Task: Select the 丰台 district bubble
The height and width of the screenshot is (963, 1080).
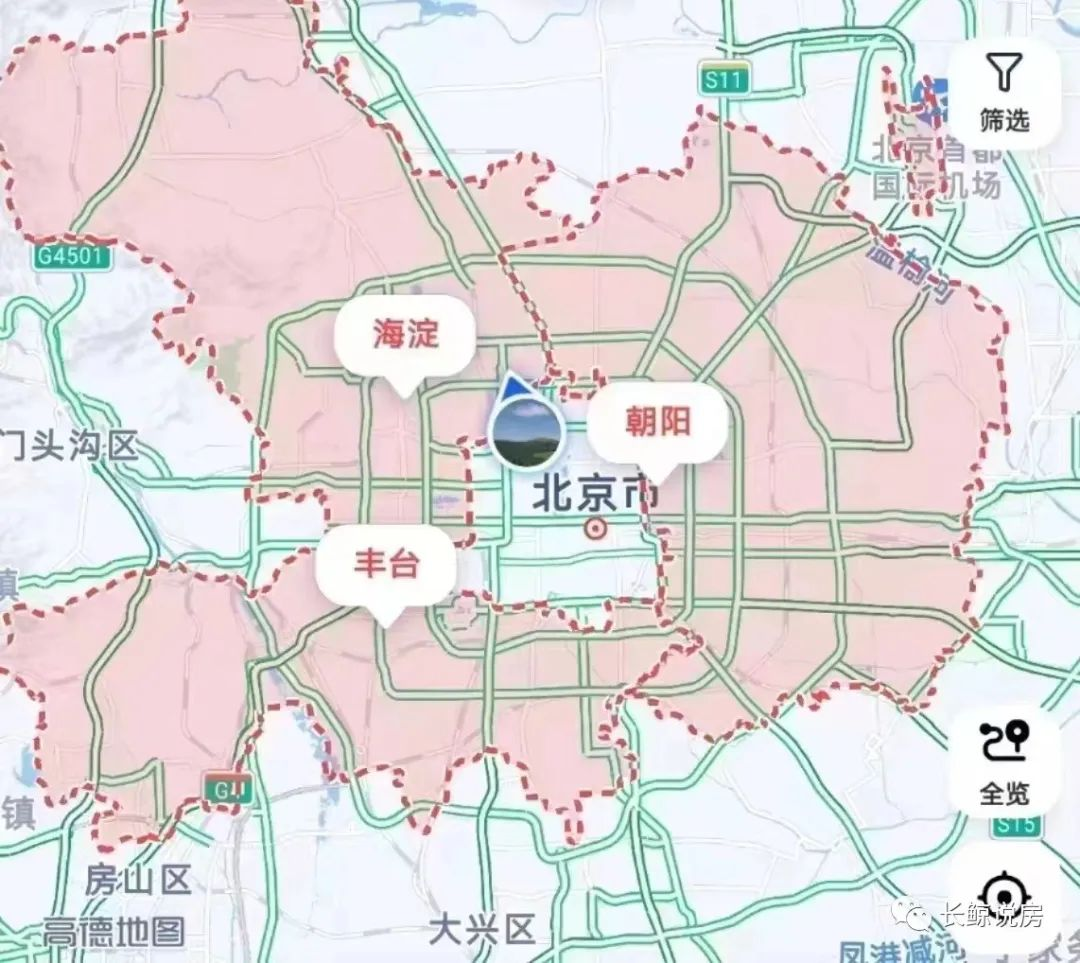Action: click(386, 565)
